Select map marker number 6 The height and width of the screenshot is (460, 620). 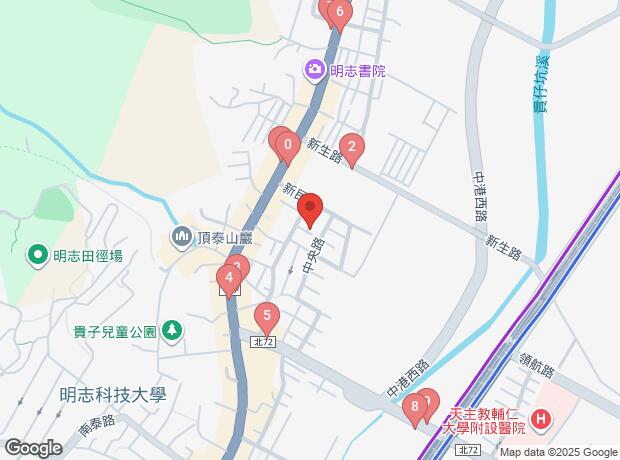click(340, 14)
